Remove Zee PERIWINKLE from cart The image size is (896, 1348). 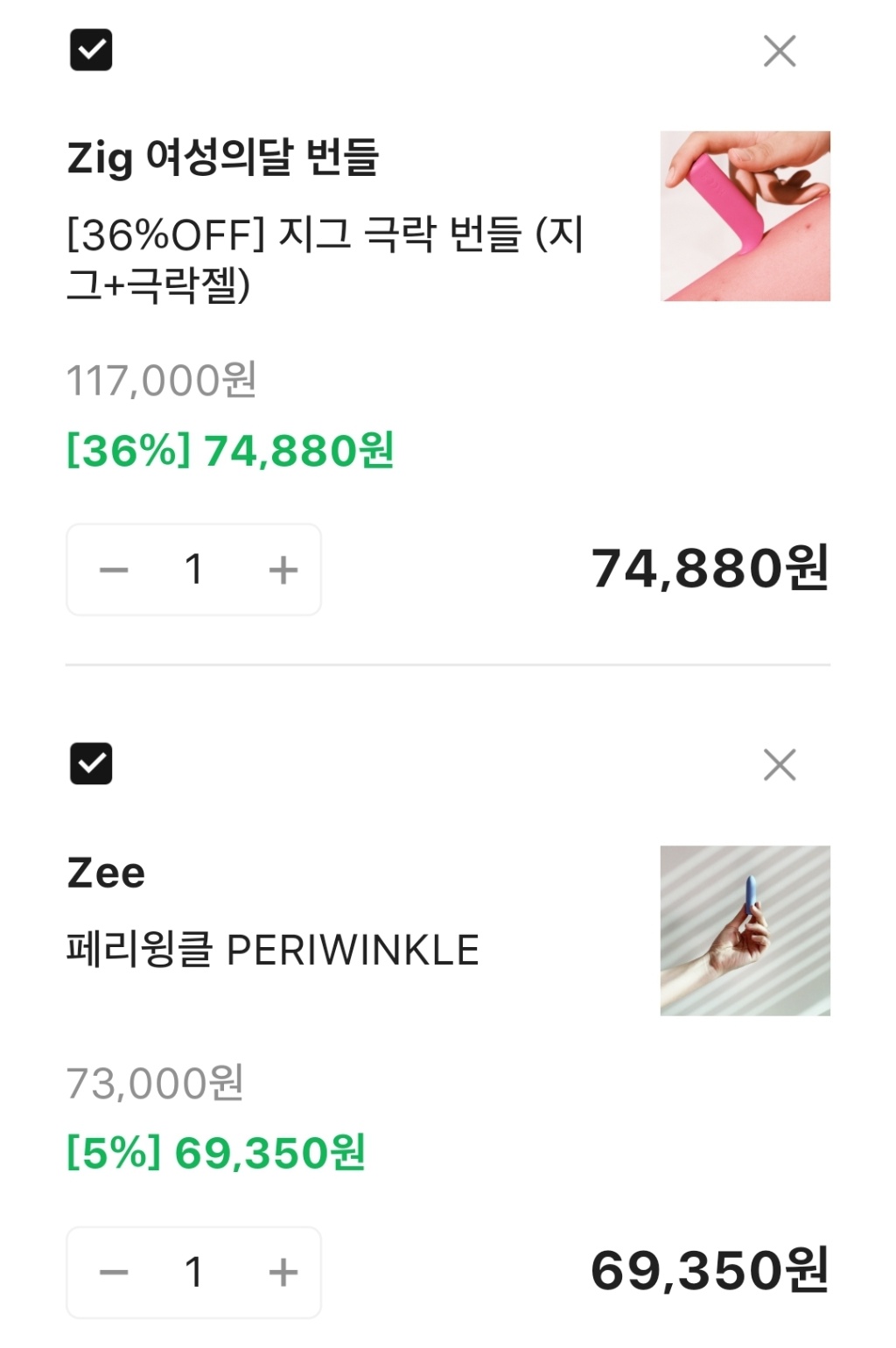pyautogui.click(x=779, y=764)
